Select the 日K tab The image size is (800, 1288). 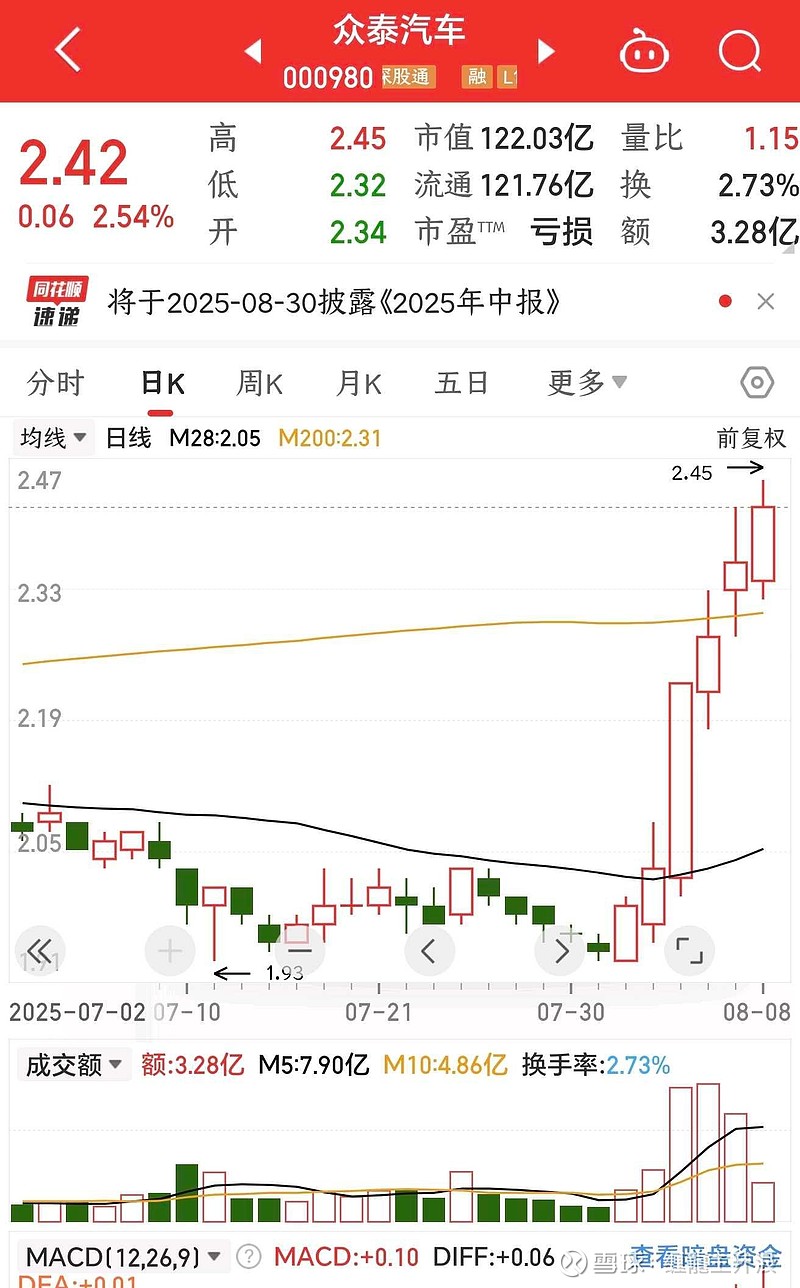163,383
